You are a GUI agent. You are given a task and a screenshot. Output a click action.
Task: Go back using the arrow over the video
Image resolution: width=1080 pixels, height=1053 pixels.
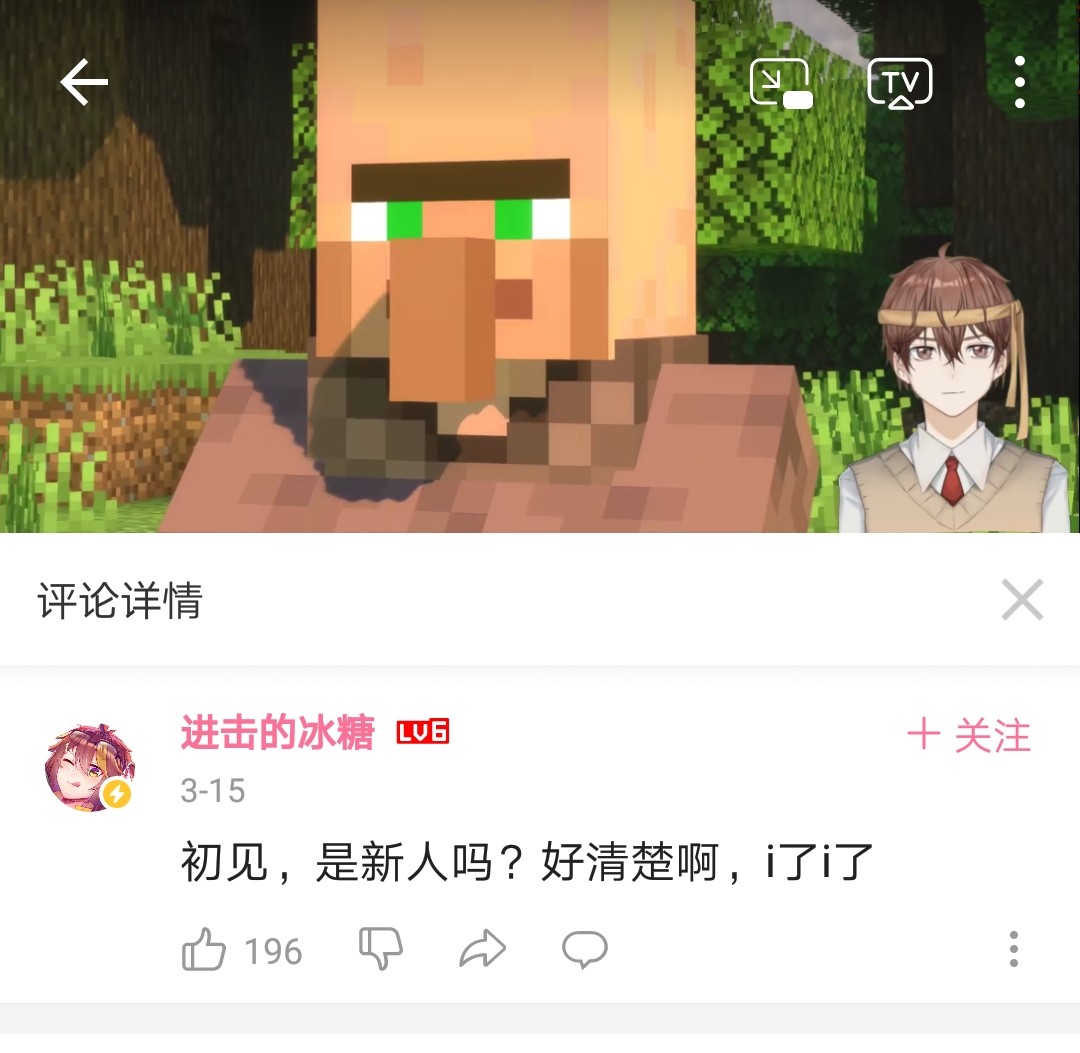(84, 83)
